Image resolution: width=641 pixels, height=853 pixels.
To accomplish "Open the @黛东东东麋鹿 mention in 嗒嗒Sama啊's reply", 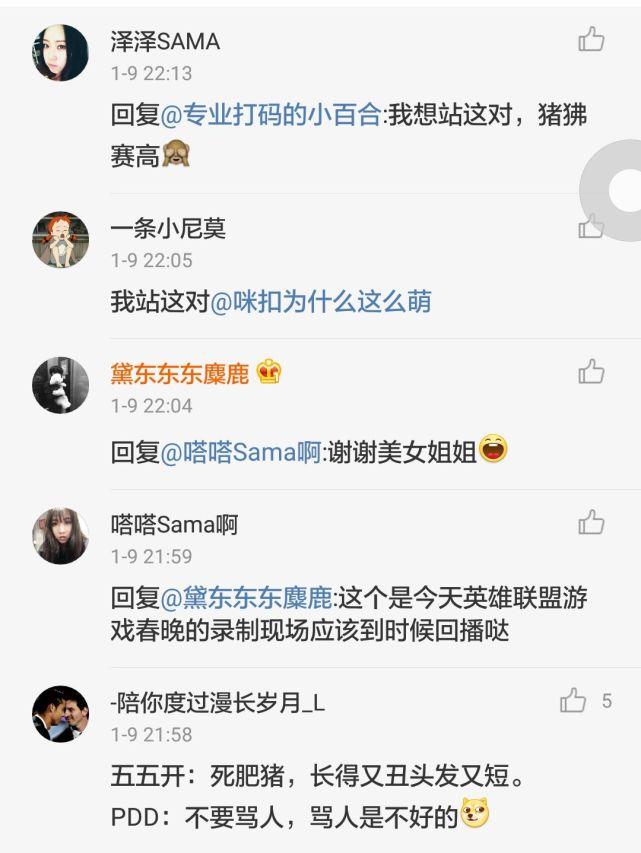I will (246, 599).
